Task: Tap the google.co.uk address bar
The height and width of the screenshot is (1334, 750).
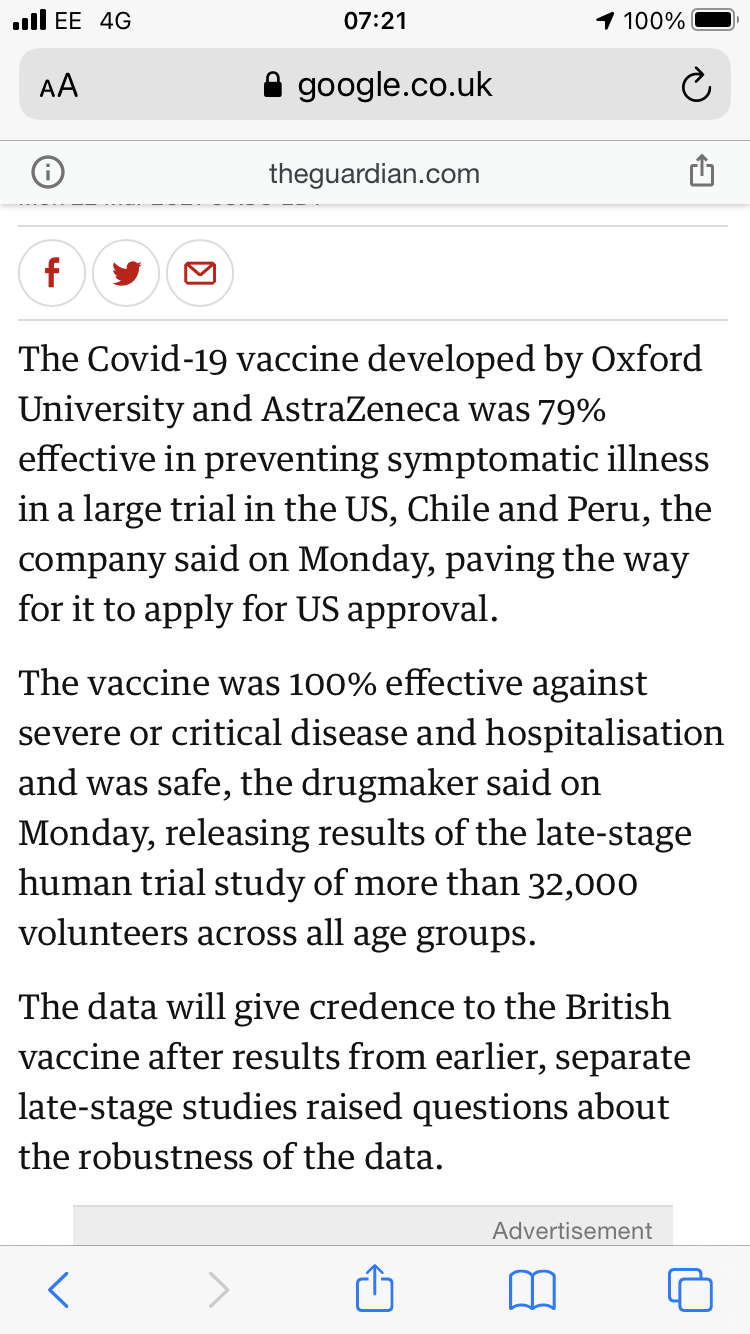Action: click(377, 86)
